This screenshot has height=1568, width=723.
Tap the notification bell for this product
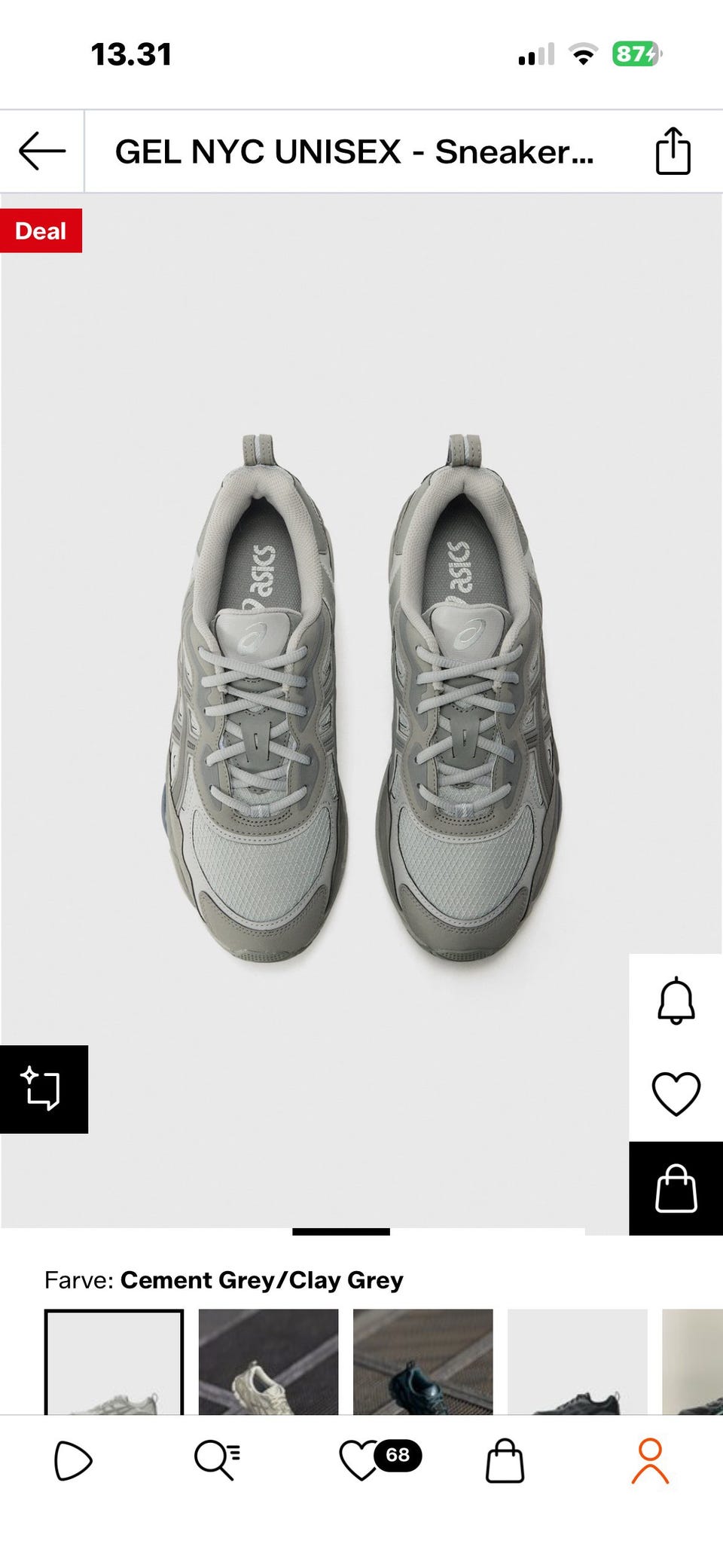click(676, 1001)
